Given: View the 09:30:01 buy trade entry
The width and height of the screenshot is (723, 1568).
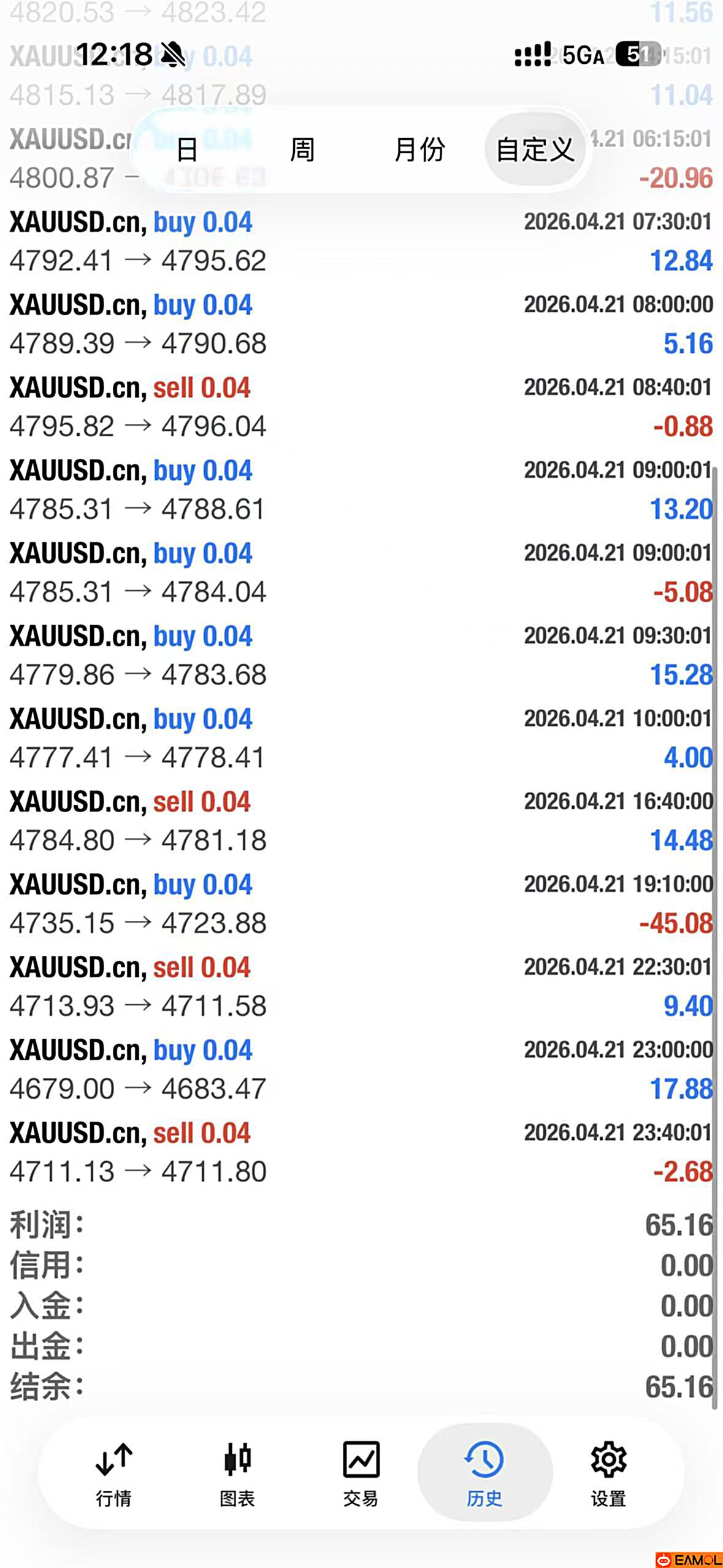Looking at the screenshot, I should (361, 655).
